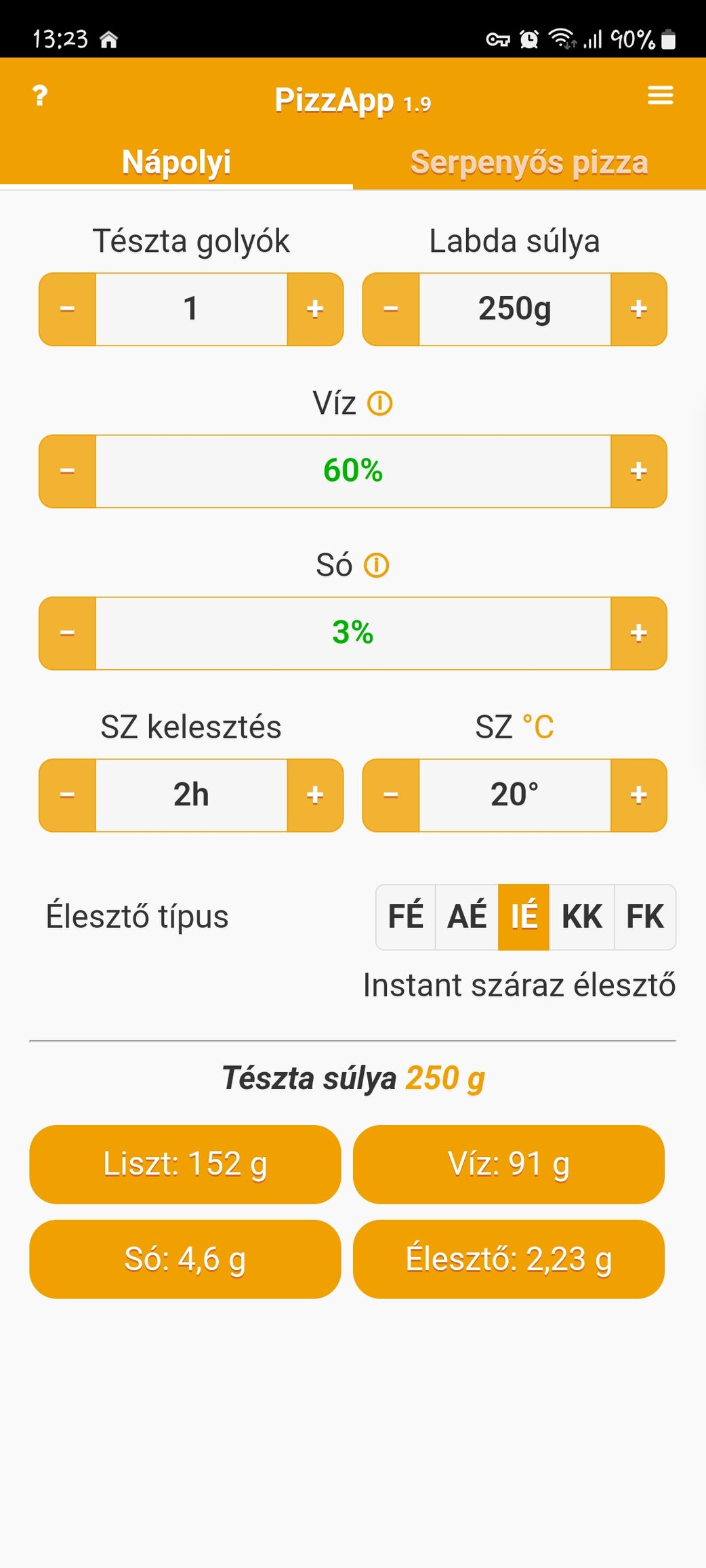Select the Nápolyi tab
706x1568 pixels.
click(x=176, y=163)
